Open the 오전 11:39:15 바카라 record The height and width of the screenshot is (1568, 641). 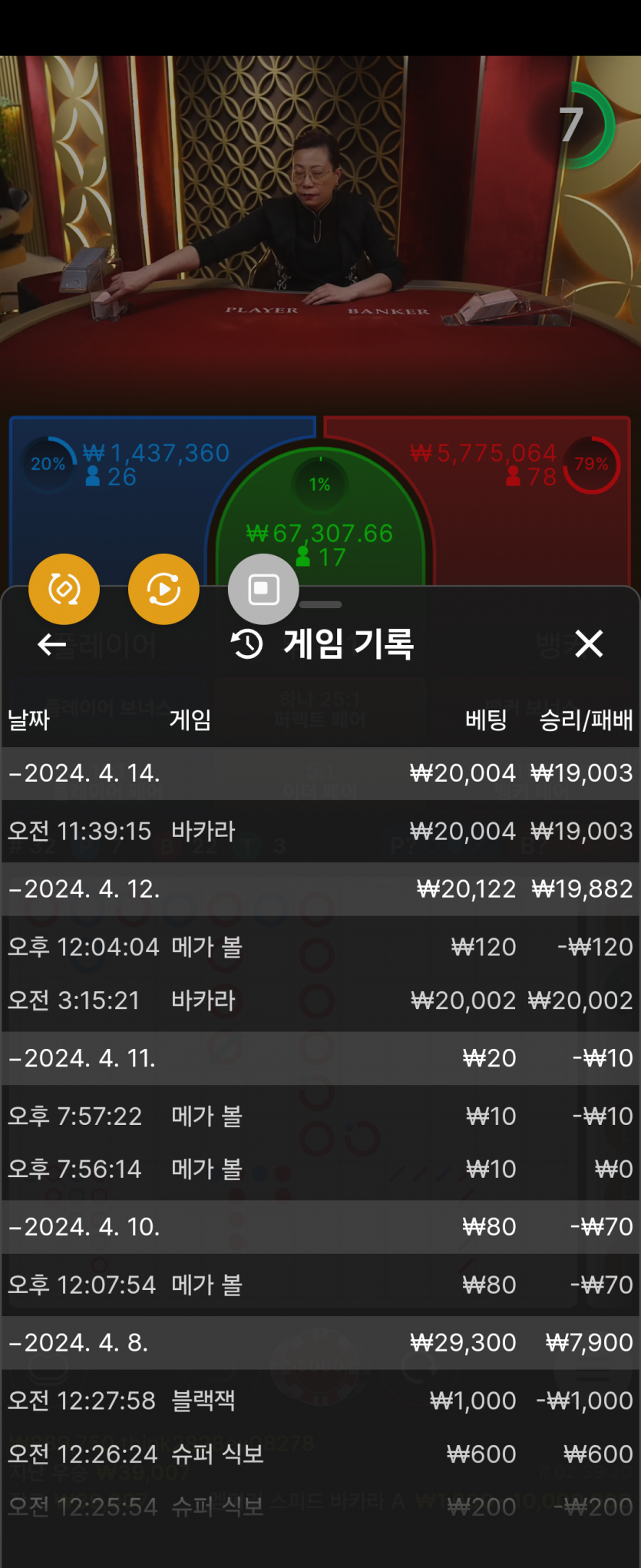[320, 832]
